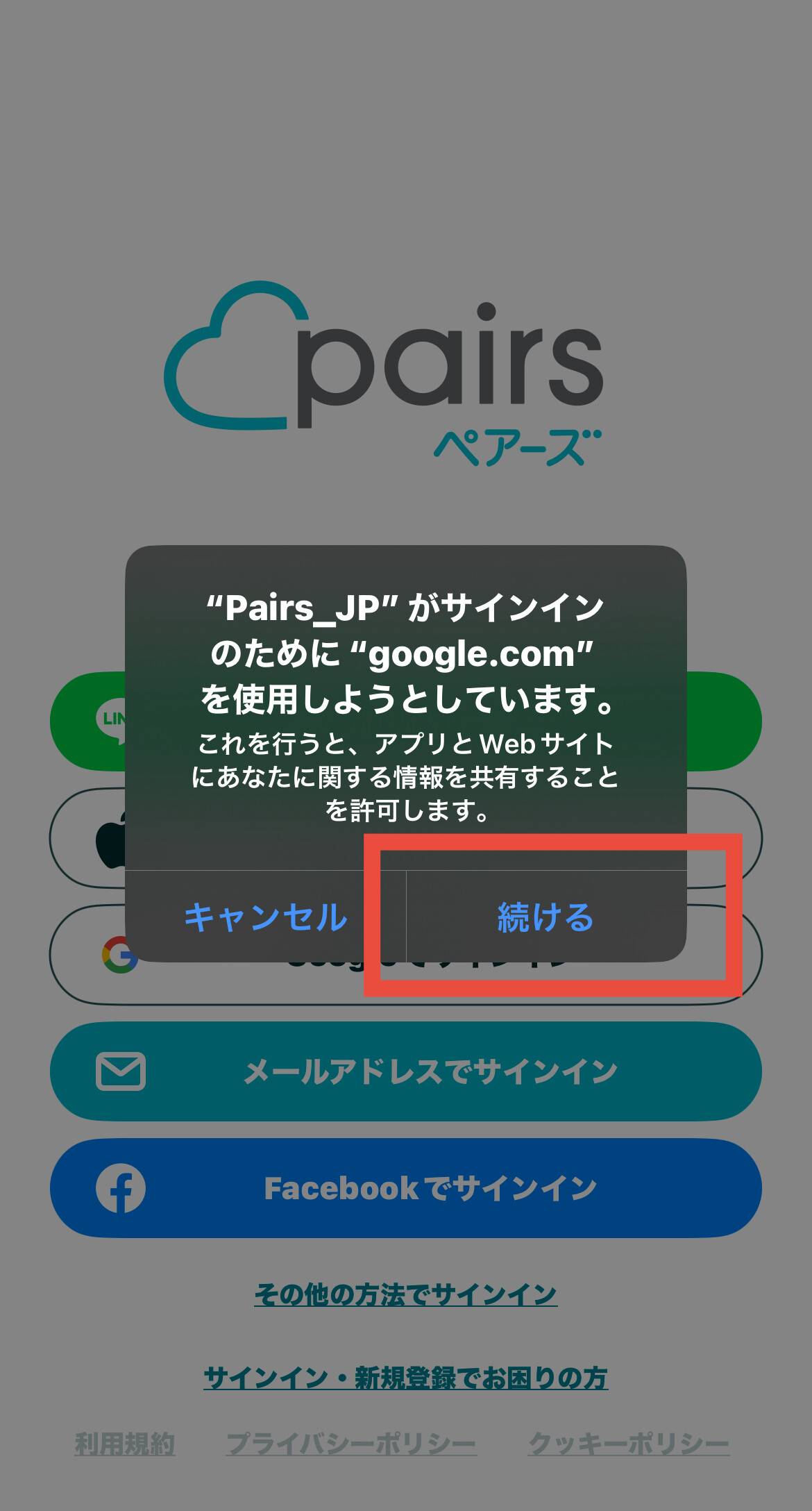Cancel the sign-in permission dialog
The height and width of the screenshot is (1511, 812).
tap(265, 917)
